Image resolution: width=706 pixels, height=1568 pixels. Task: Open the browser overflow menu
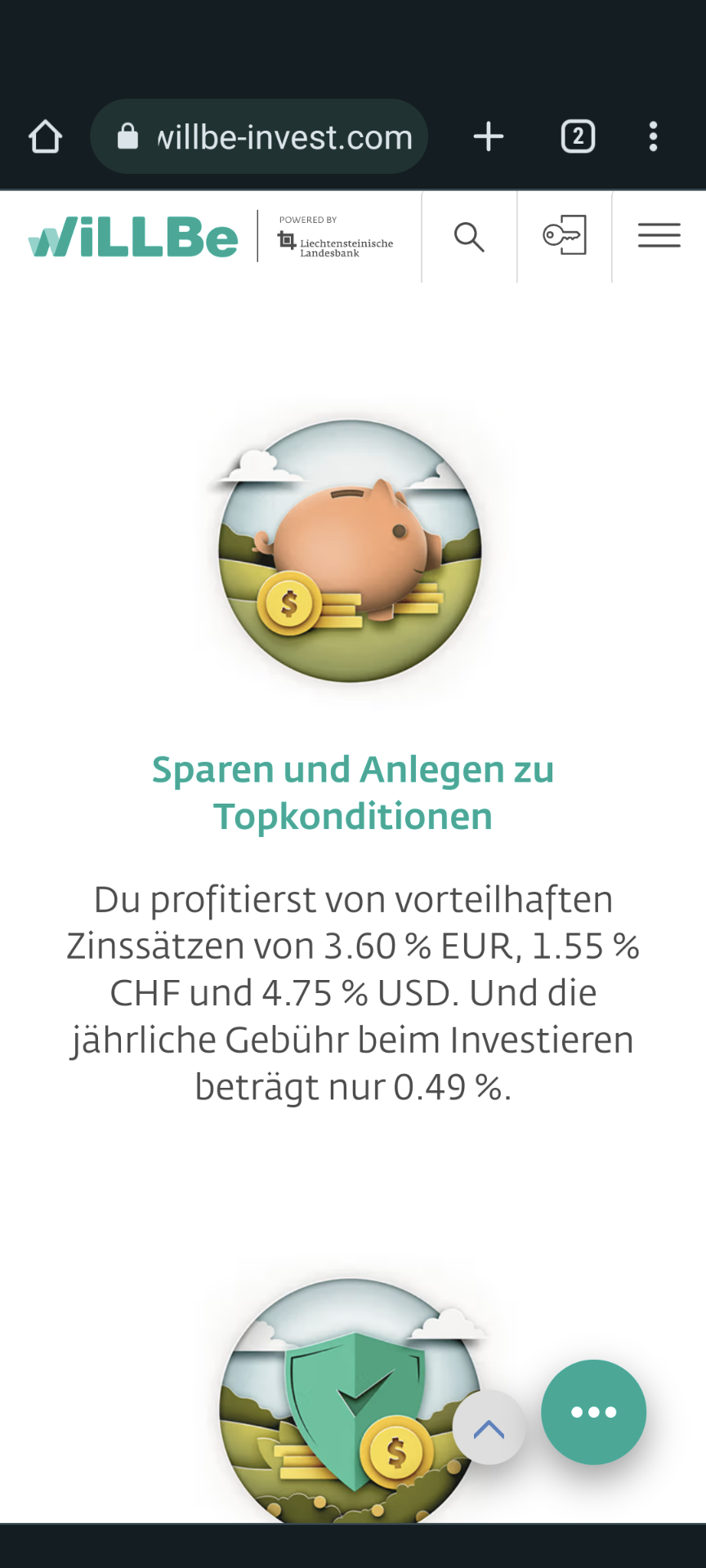[x=653, y=136]
